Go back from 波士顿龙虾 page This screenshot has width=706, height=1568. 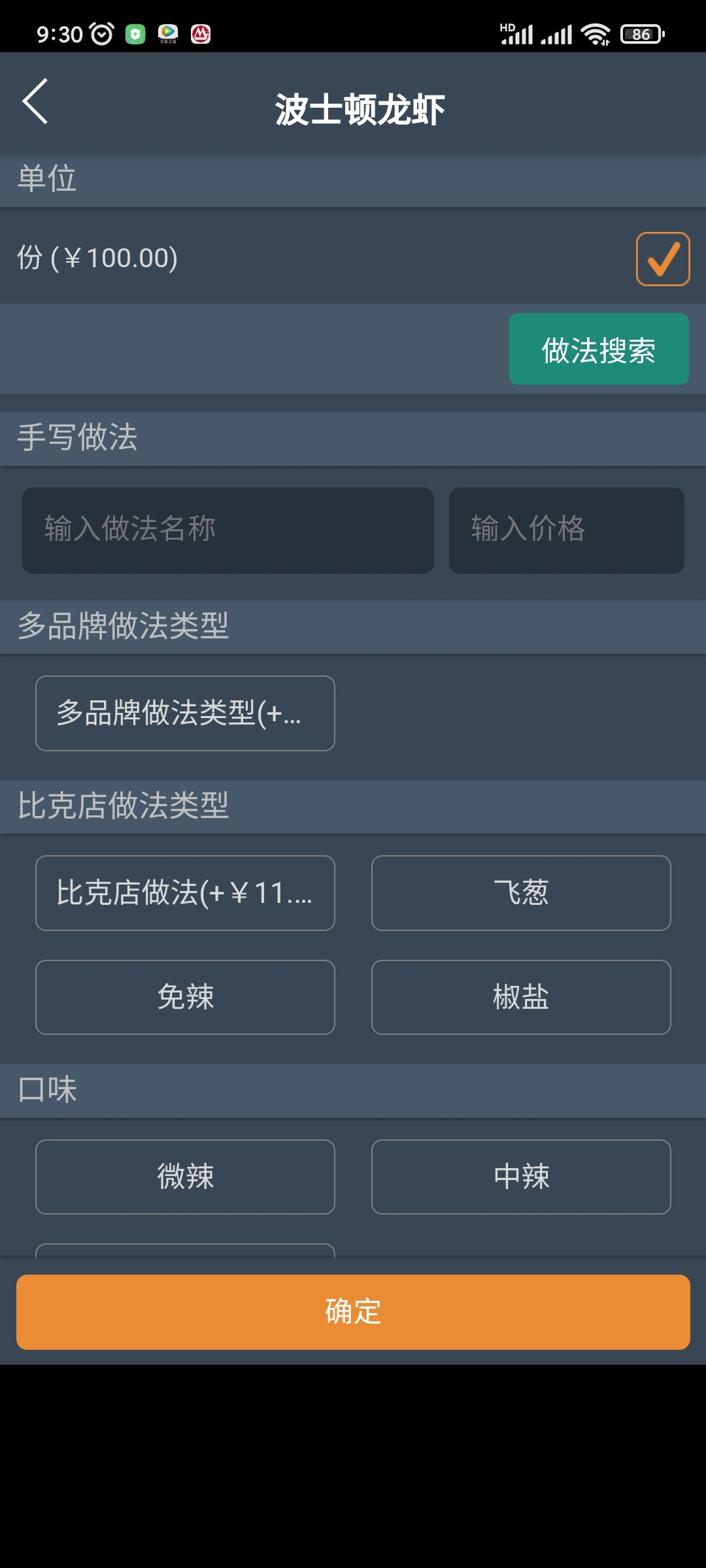click(x=35, y=102)
